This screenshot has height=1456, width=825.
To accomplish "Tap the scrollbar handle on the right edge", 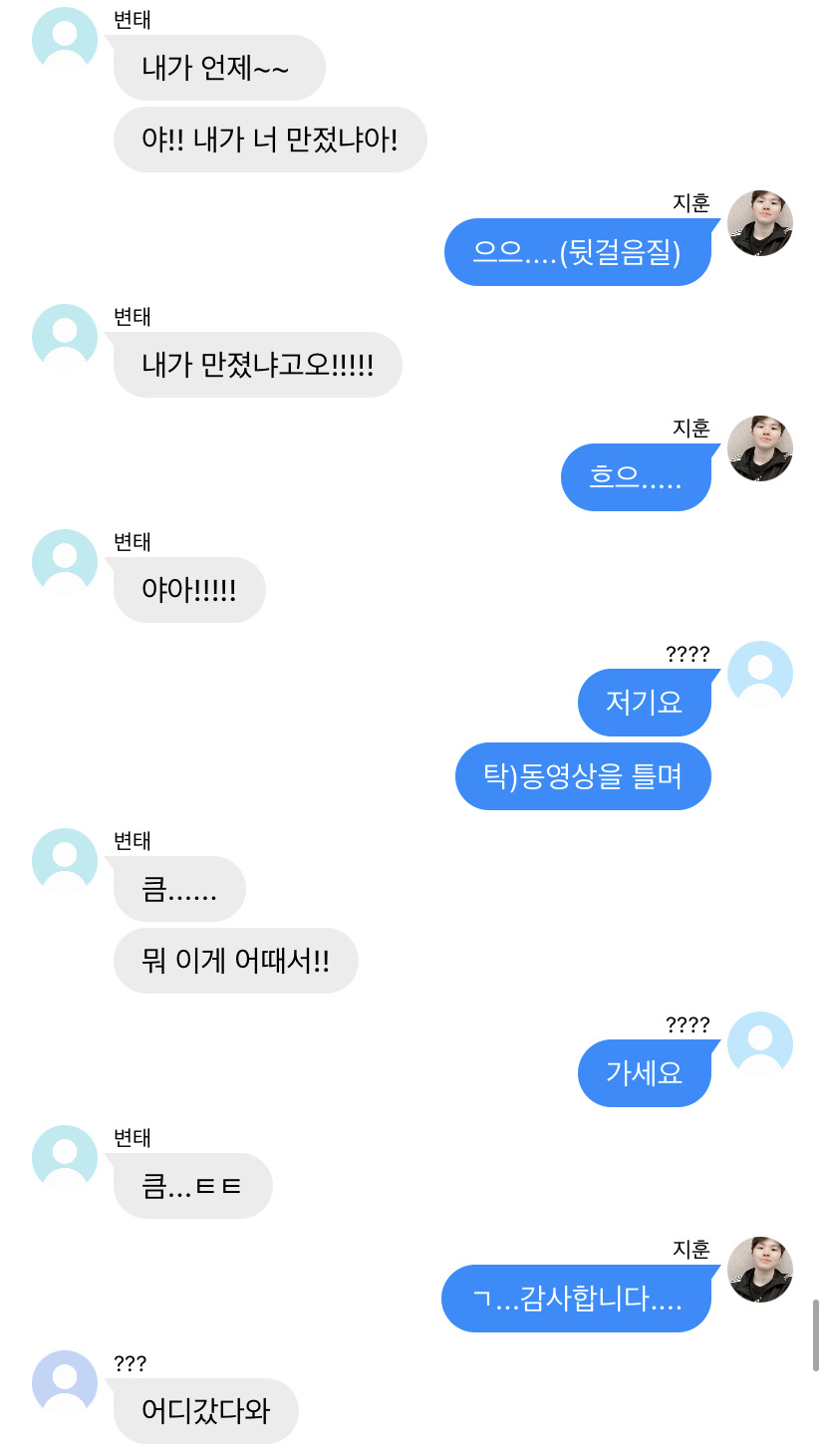I will [816, 1334].
